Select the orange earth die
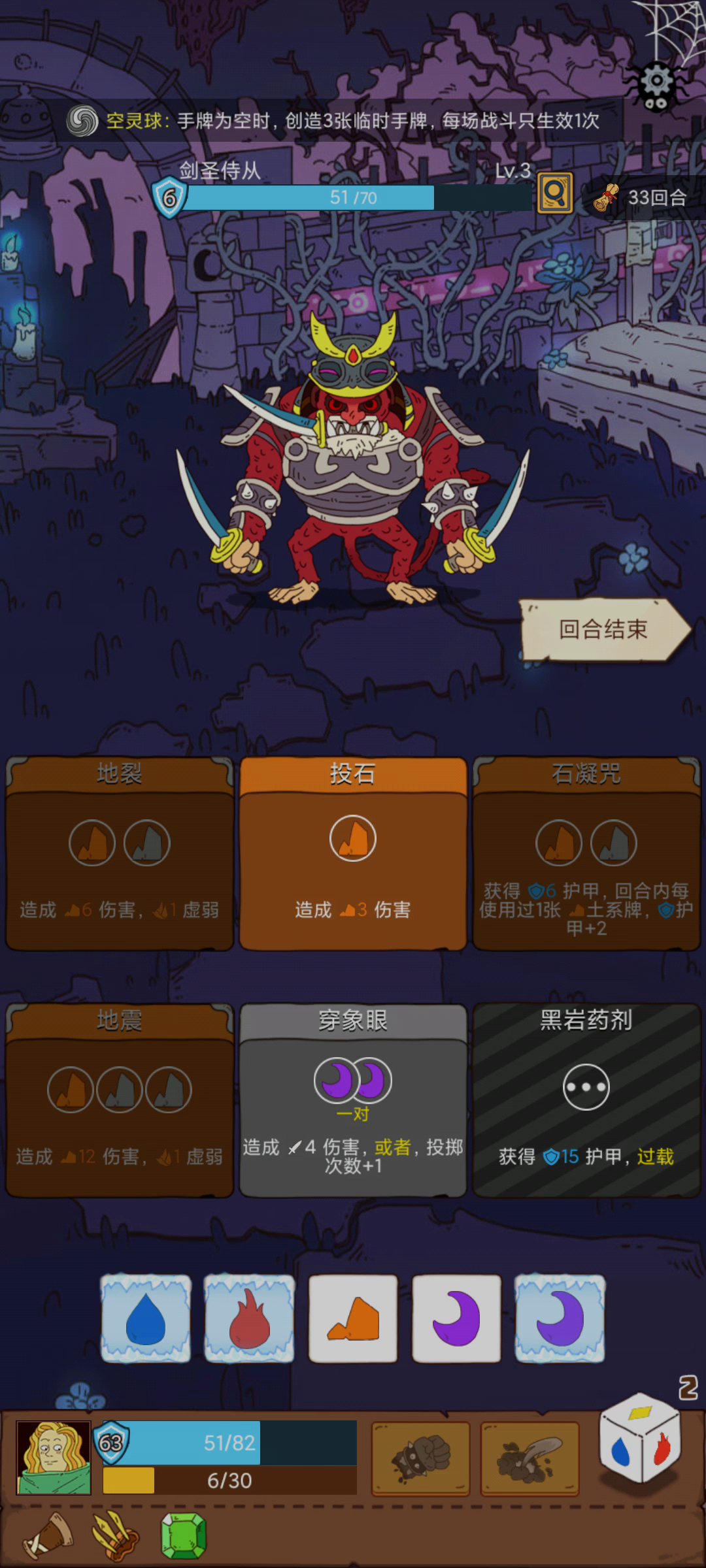The height and width of the screenshot is (1568, 706). (x=353, y=1318)
